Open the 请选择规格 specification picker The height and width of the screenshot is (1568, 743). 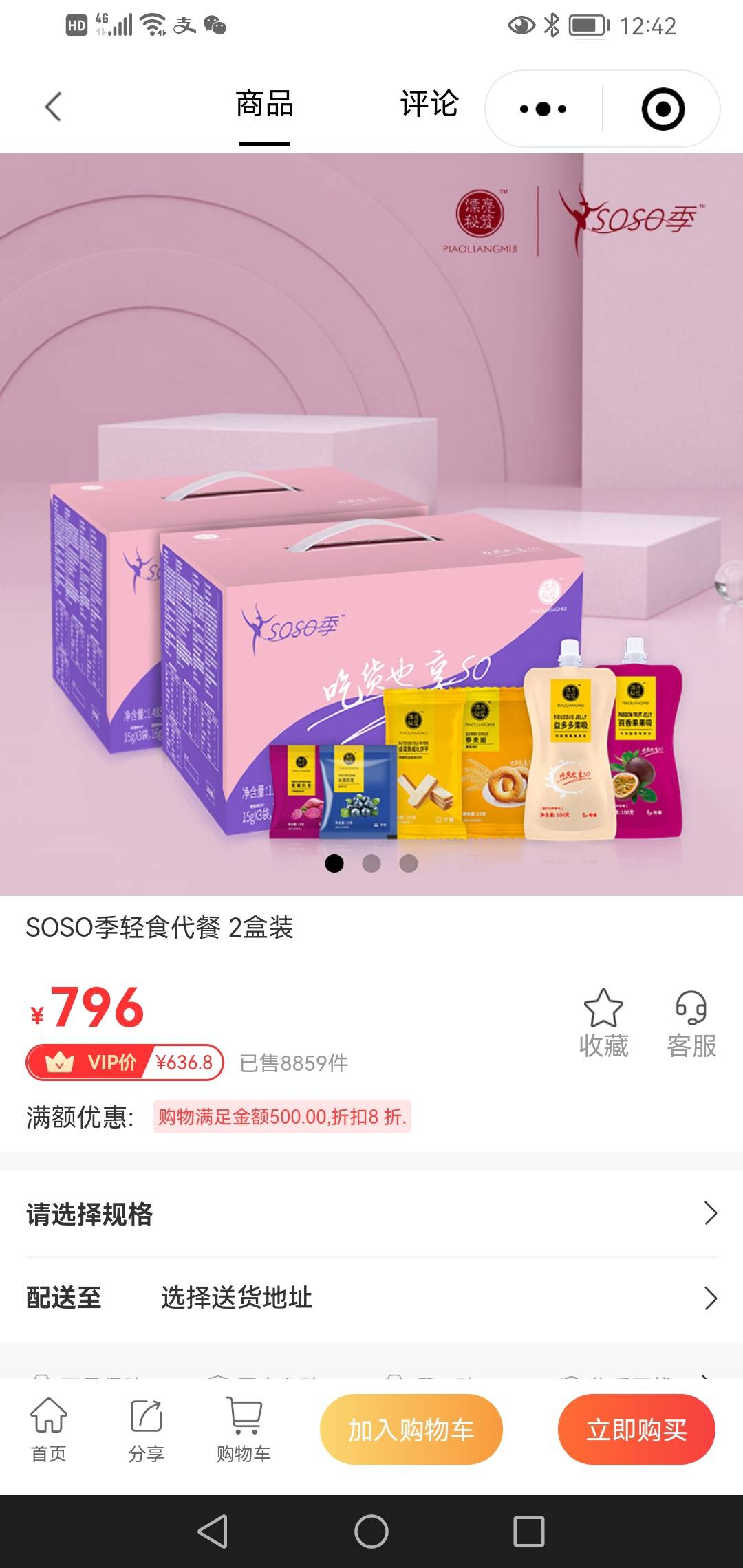pos(371,1214)
